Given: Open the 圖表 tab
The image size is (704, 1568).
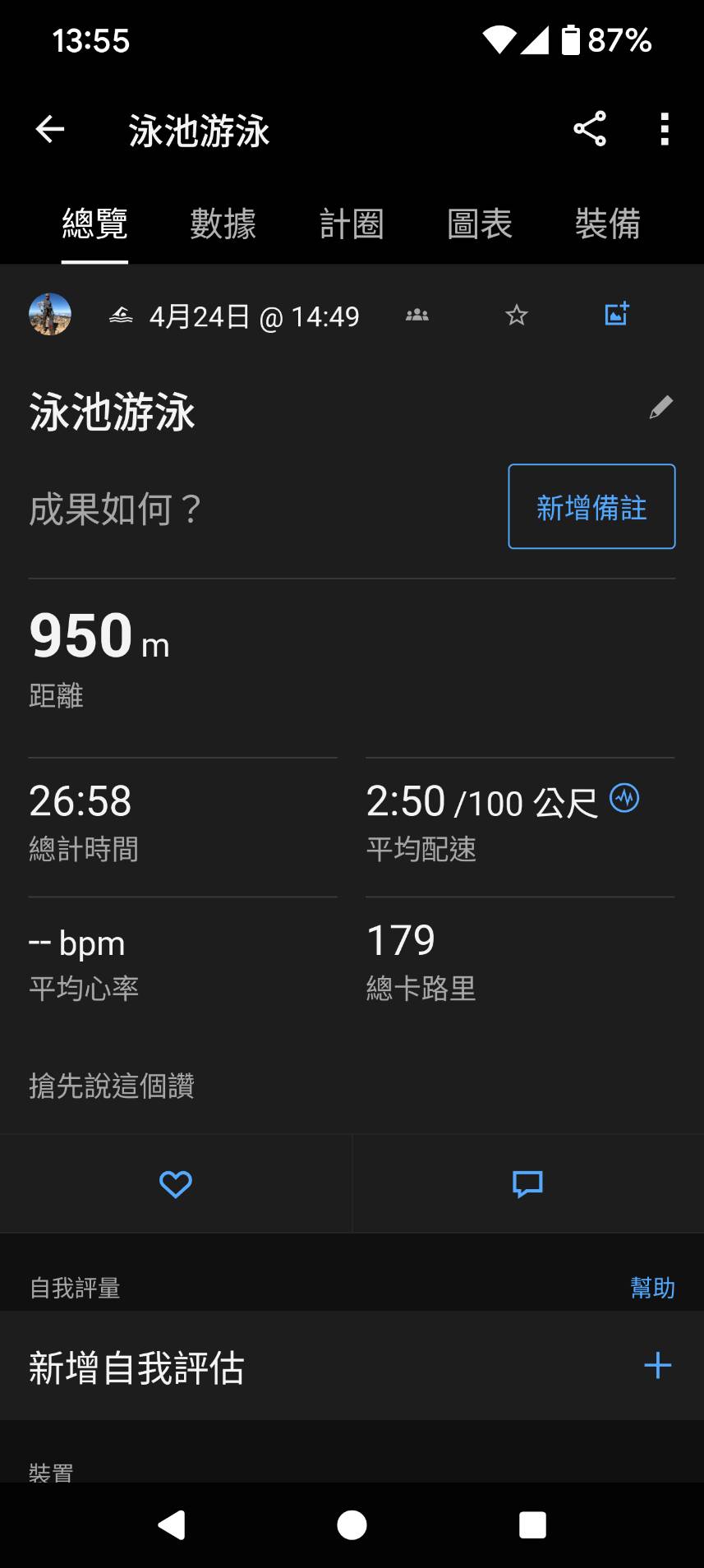Looking at the screenshot, I should pos(480,224).
